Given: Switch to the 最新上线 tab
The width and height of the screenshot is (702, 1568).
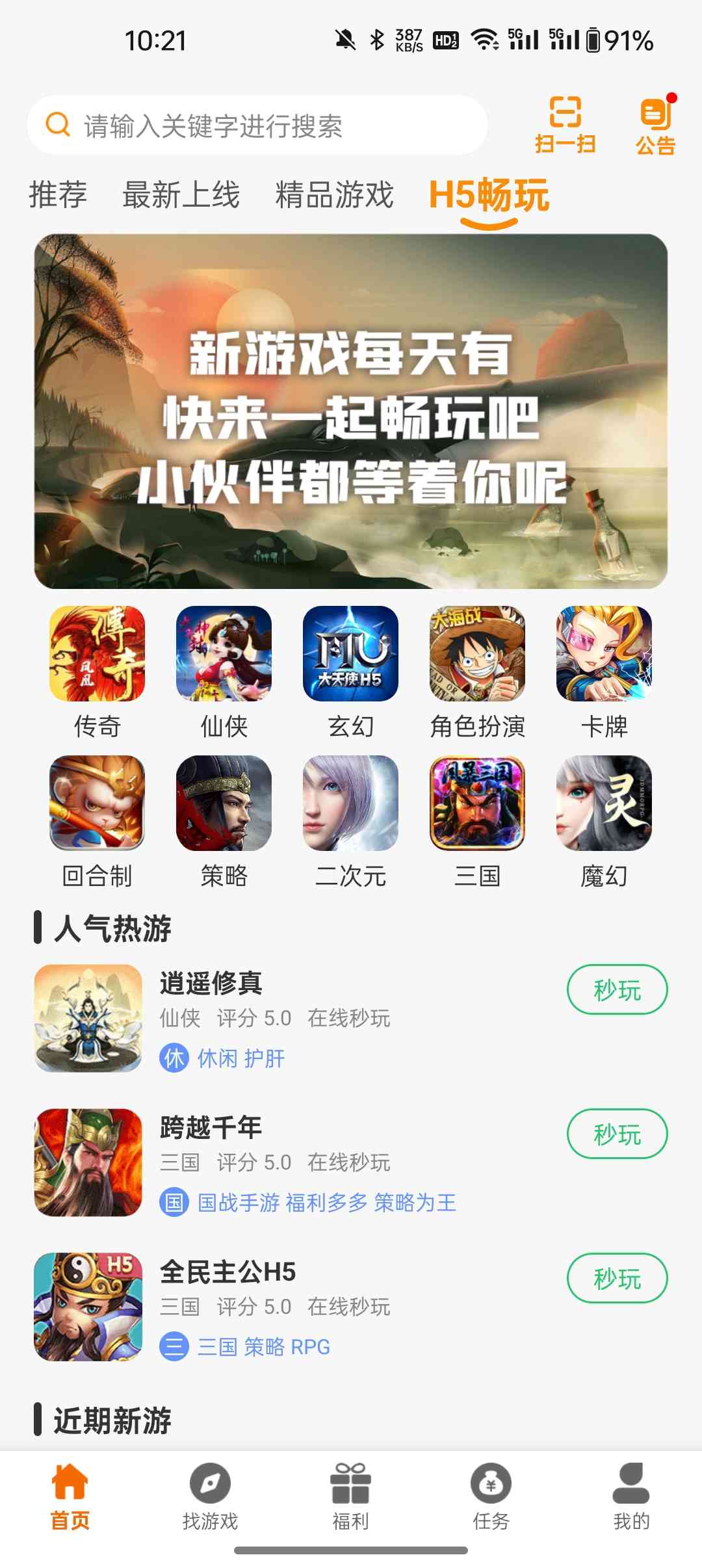Looking at the screenshot, I should [181, 195].
